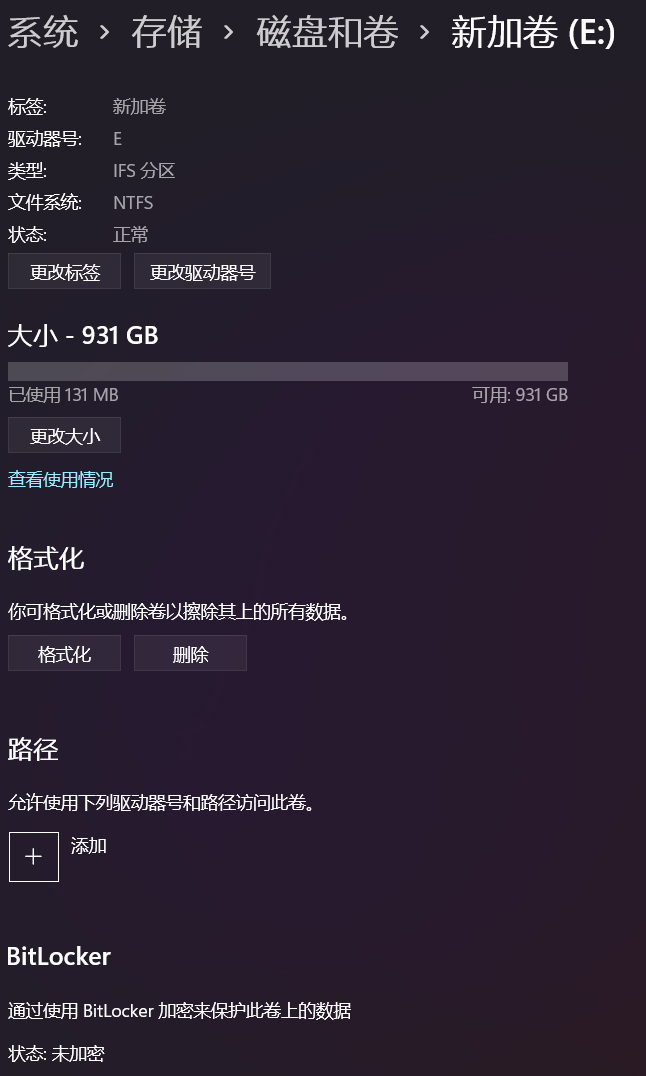Tap the 格式化 button
Viewport: 646px width, 1076px height.
pyautogui.click(x=65, y=654)
